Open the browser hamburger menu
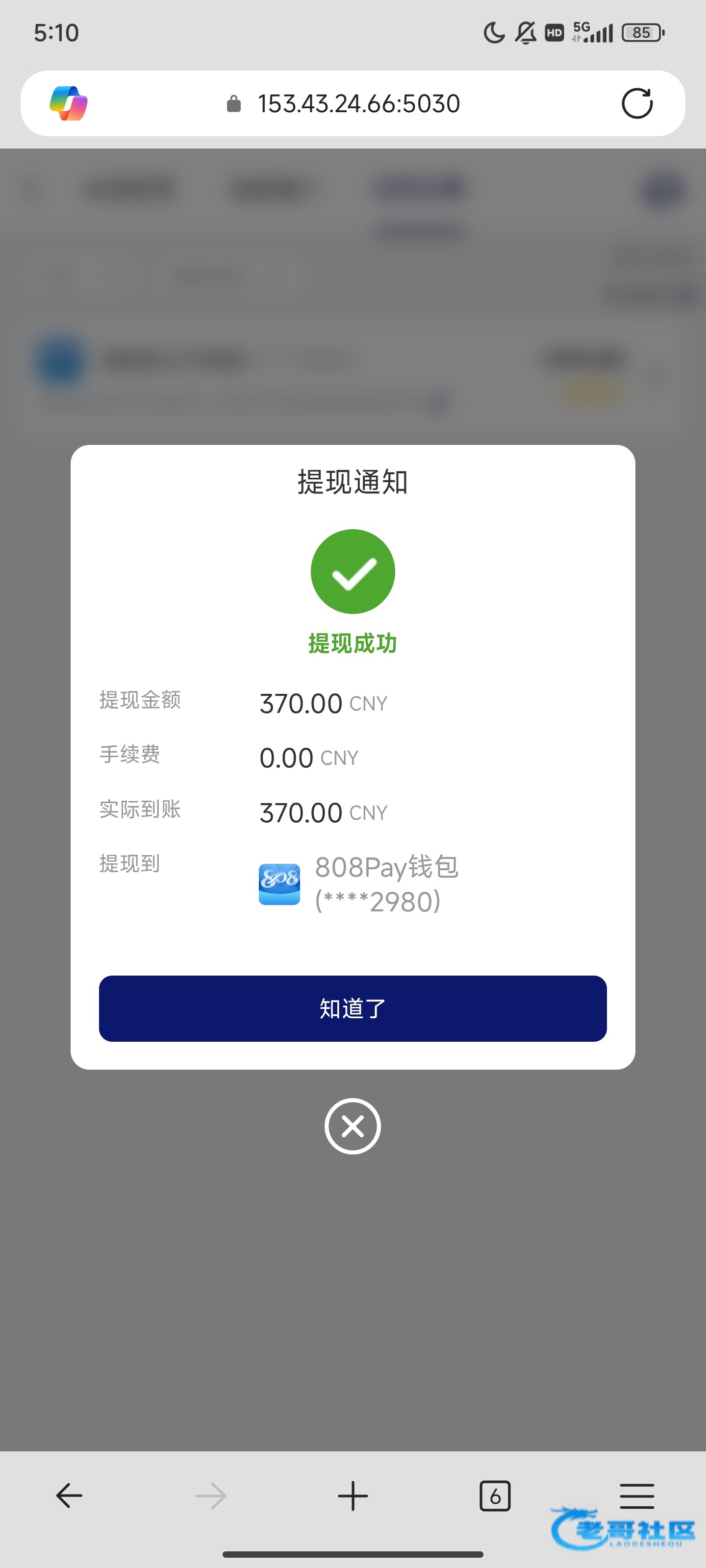Screen dimensions: 706x1568 coord(637,1495)
